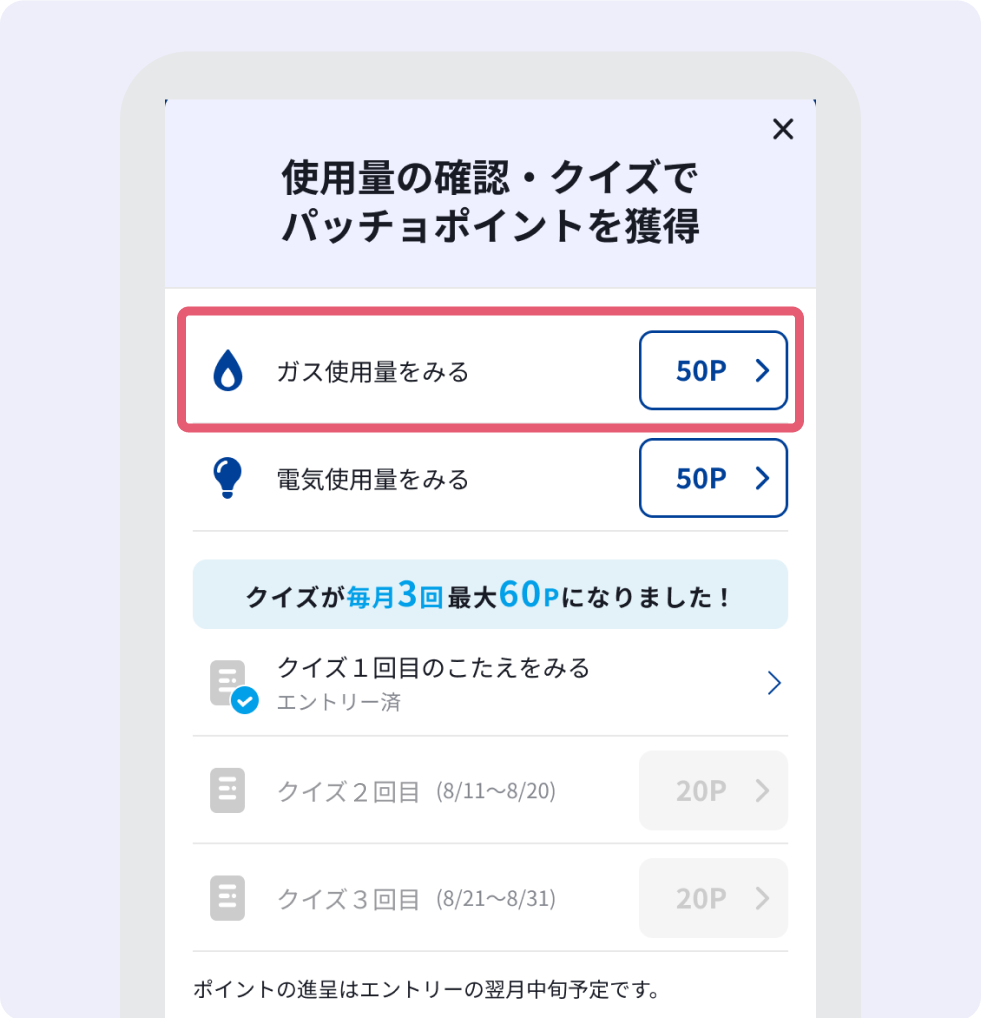Click the grayed quiz 2 document icon
Screen dimensions: 981x1018
(228, 790)
